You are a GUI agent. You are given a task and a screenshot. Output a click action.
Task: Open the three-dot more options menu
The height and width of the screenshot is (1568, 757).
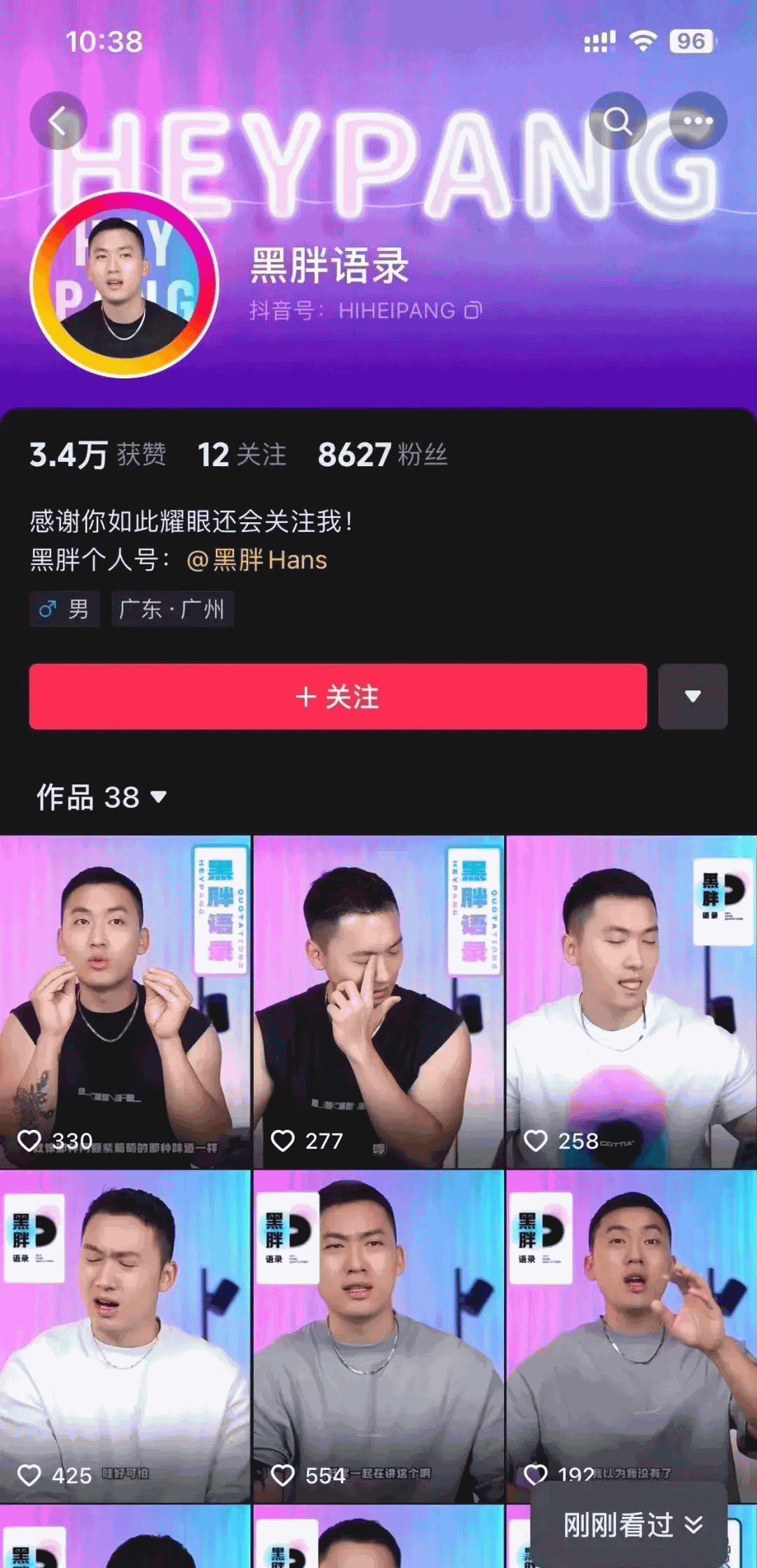(x=697, y=121)
